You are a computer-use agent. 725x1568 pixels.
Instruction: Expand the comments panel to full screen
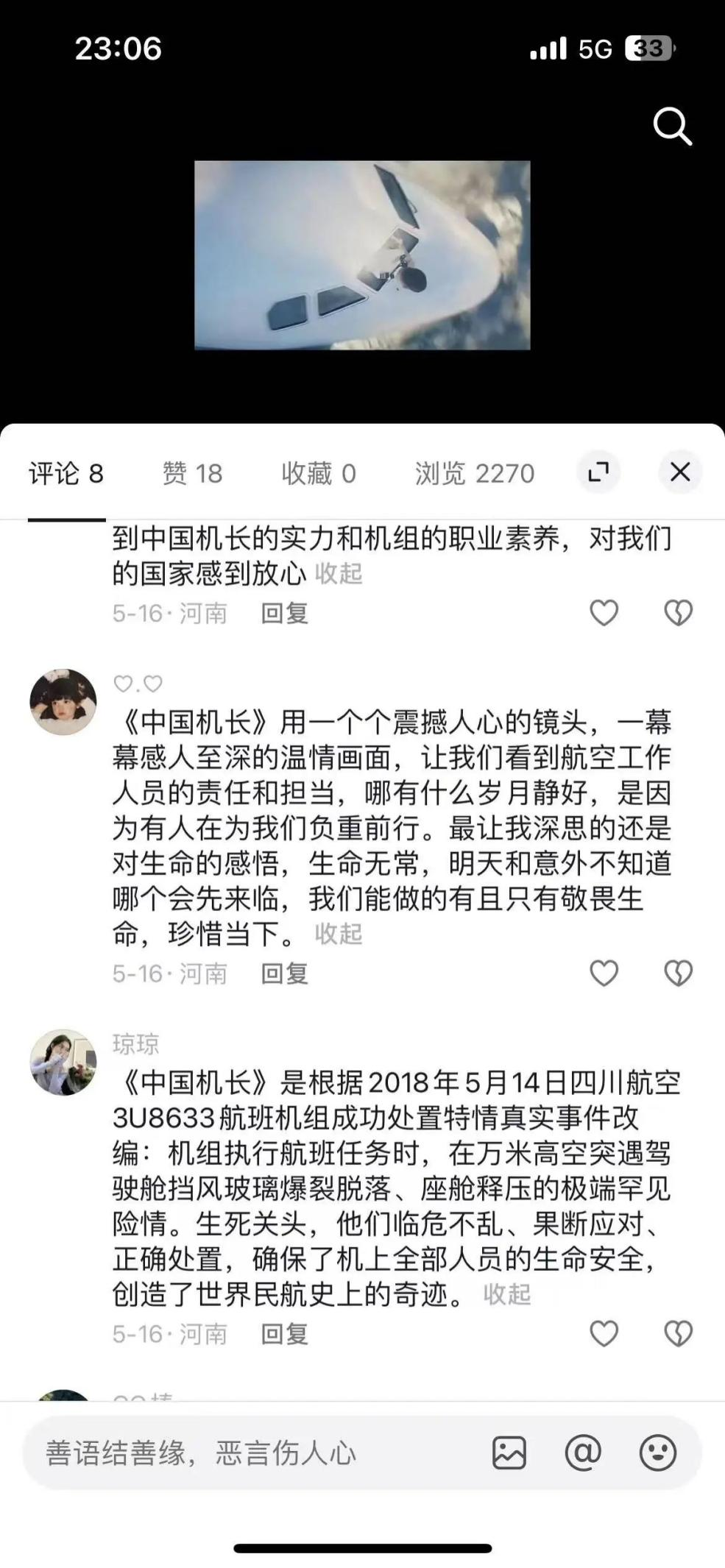pos(598,472)
